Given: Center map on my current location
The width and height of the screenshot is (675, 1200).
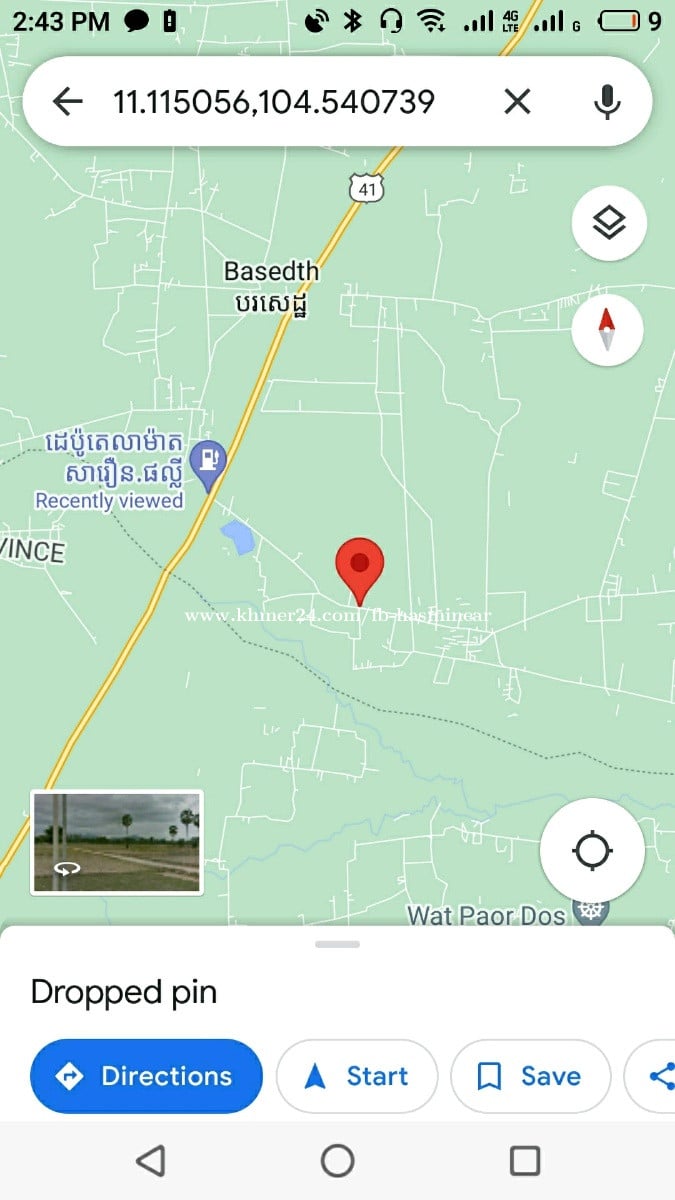Looking at the screenshot, I should point(592,851).
